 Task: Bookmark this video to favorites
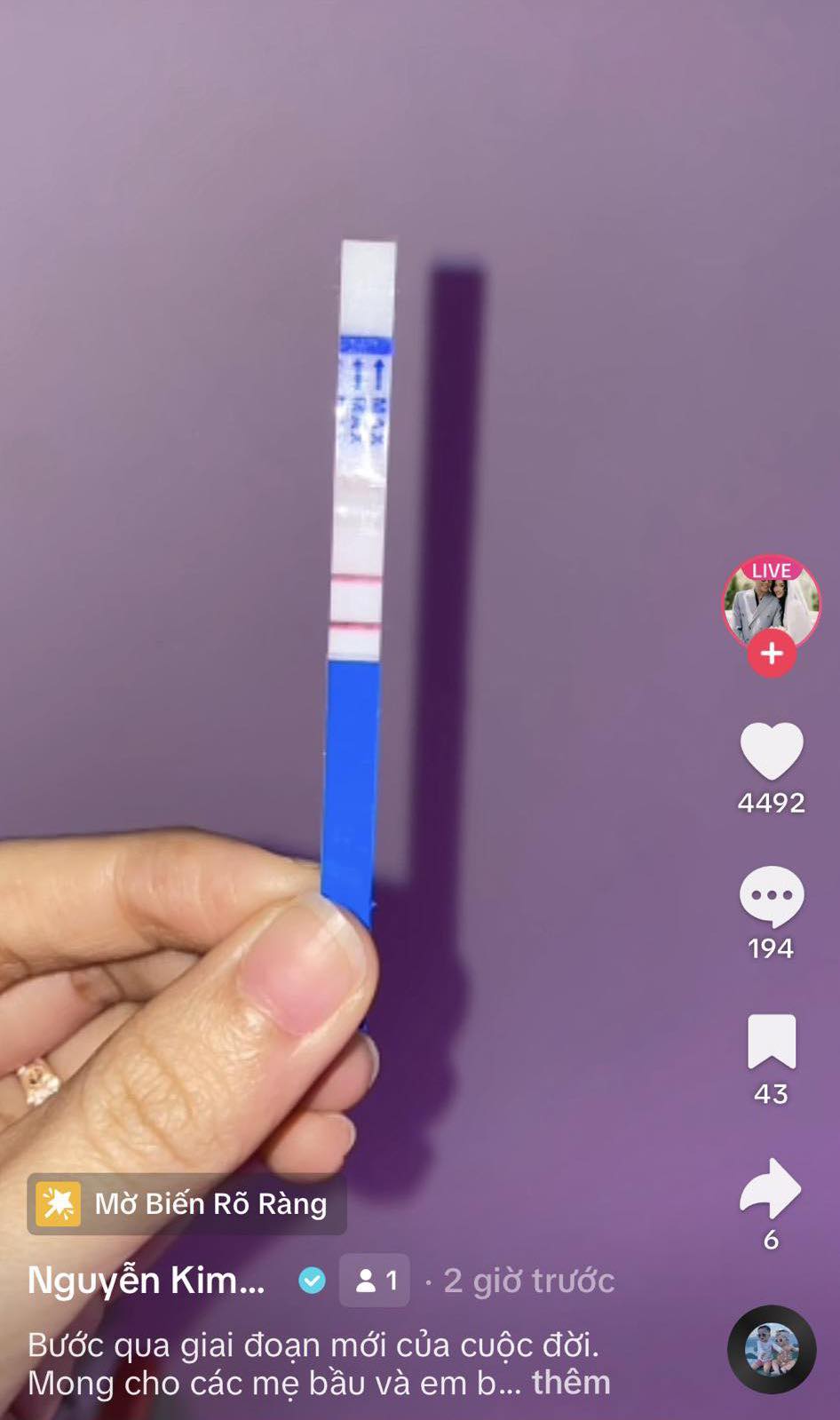(x=772, y=1042)
